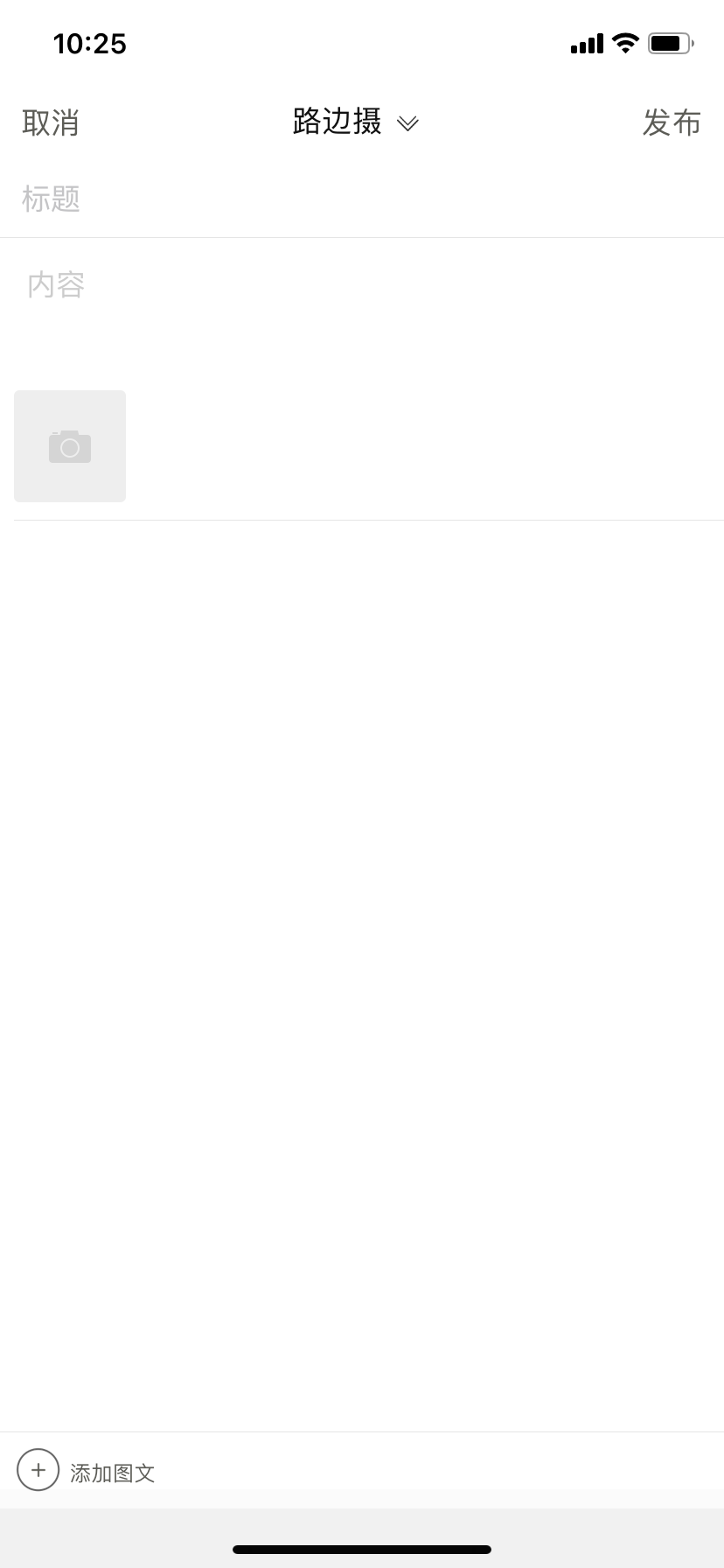The image size is (724, 1568).
Task: Open the double-arrow next to the title
Action: 407,124
